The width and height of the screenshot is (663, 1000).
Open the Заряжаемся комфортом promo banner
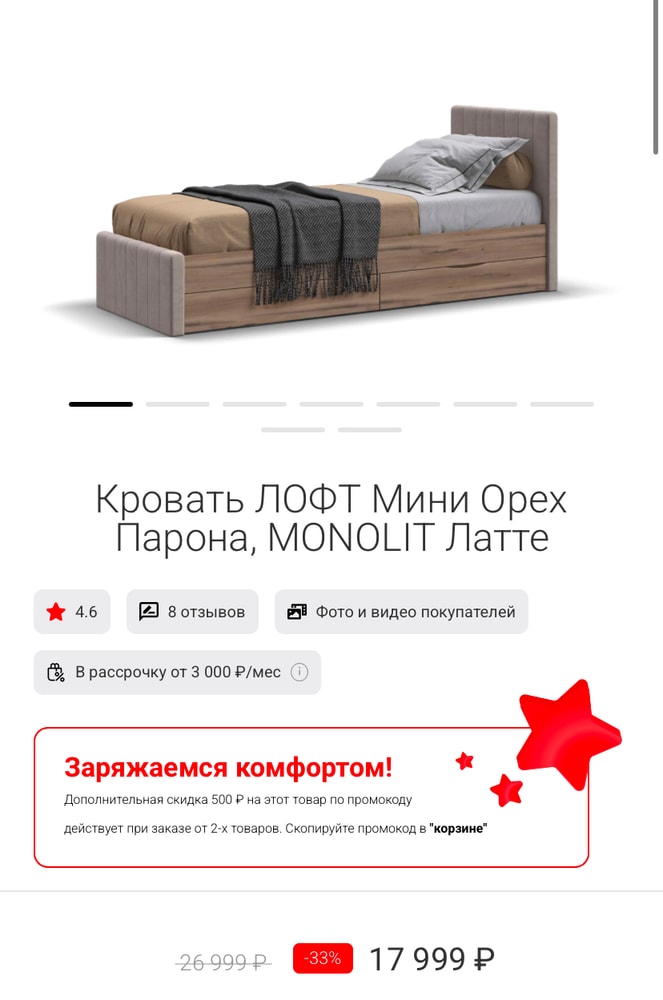tap(310, 797)
